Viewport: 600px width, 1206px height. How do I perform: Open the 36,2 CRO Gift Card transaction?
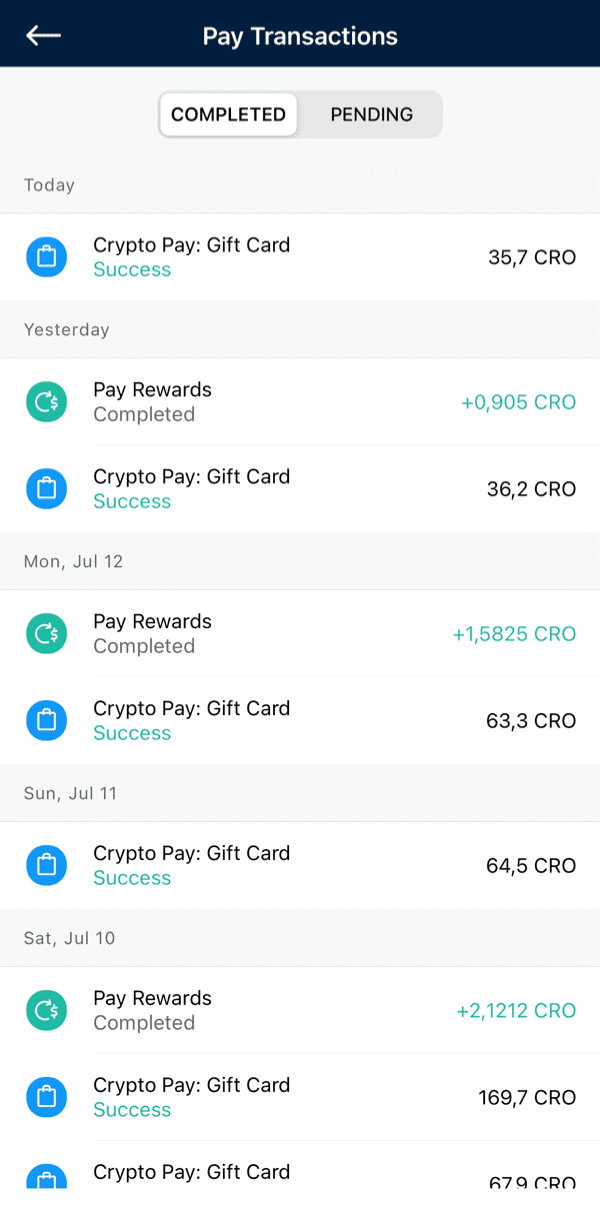click(300, 489)
